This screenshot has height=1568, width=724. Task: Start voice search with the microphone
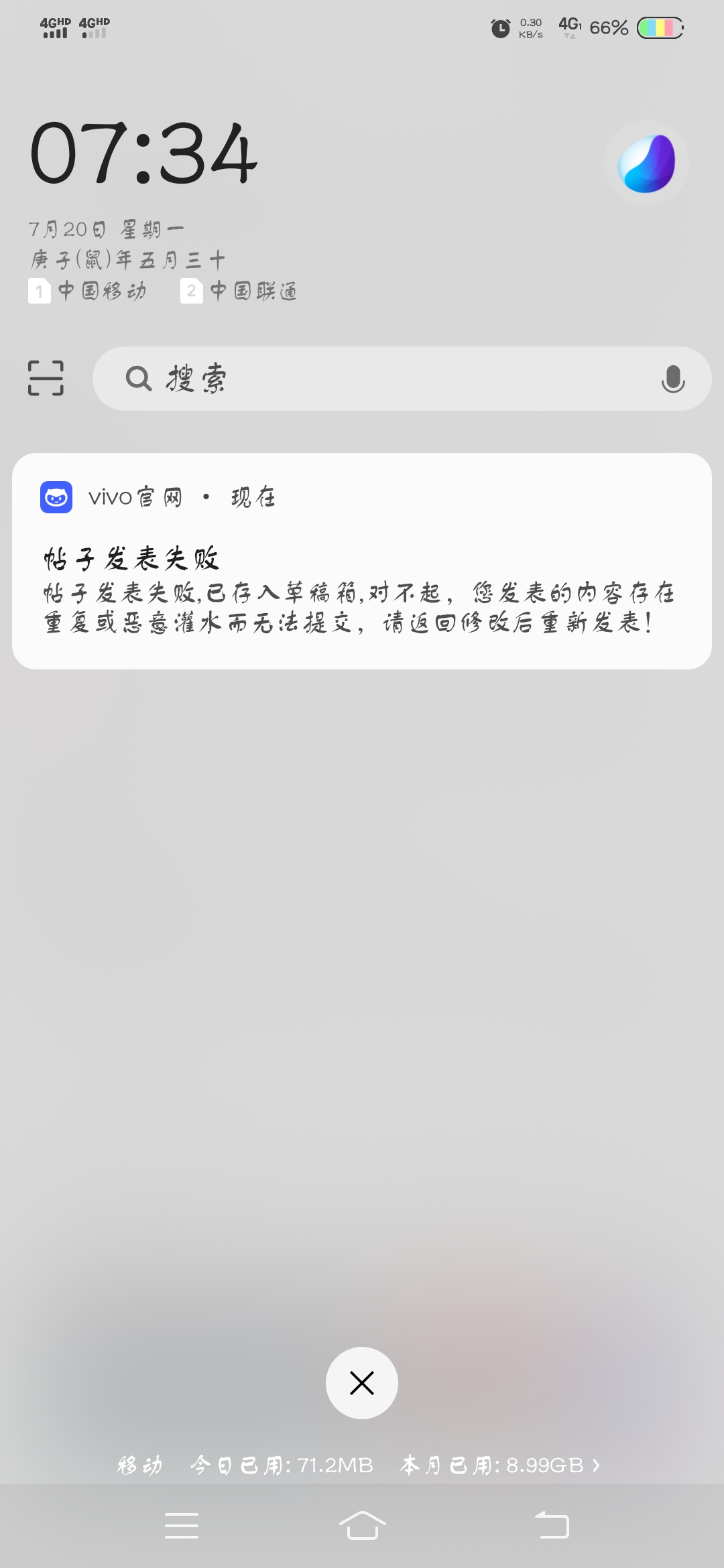672,379
